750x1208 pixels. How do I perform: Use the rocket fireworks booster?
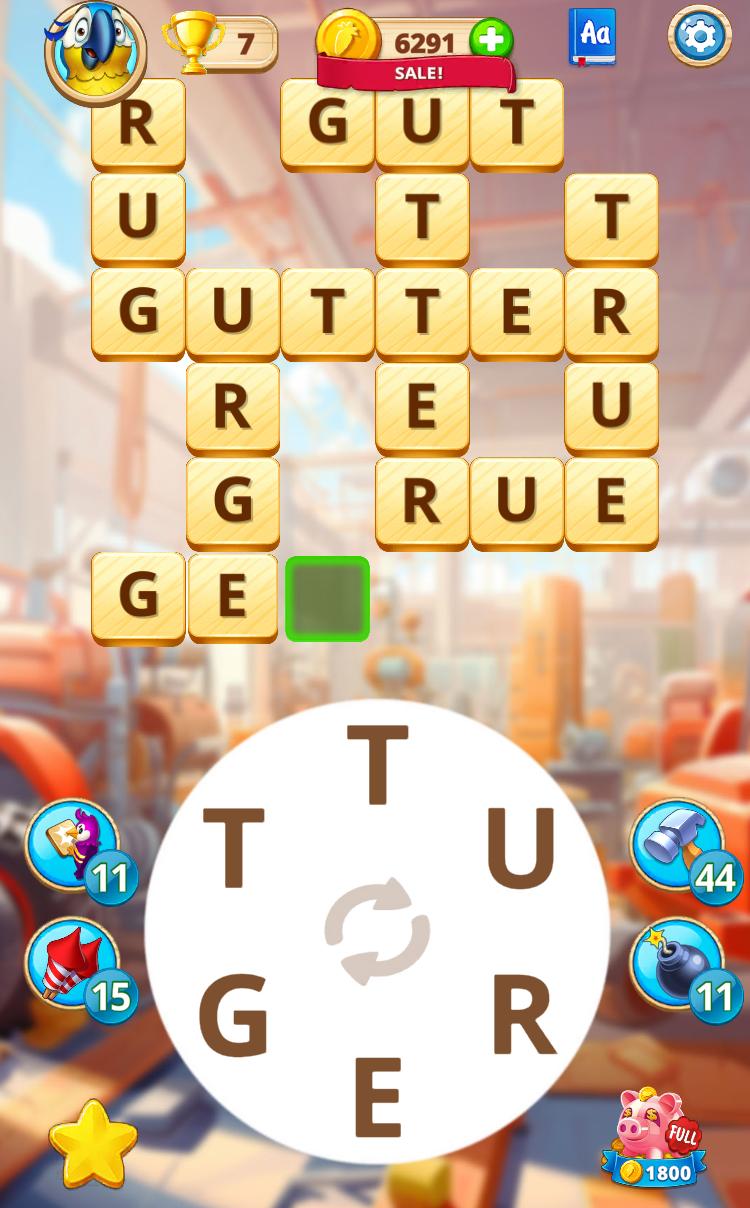pyautogui.click(x=72, y=964)
